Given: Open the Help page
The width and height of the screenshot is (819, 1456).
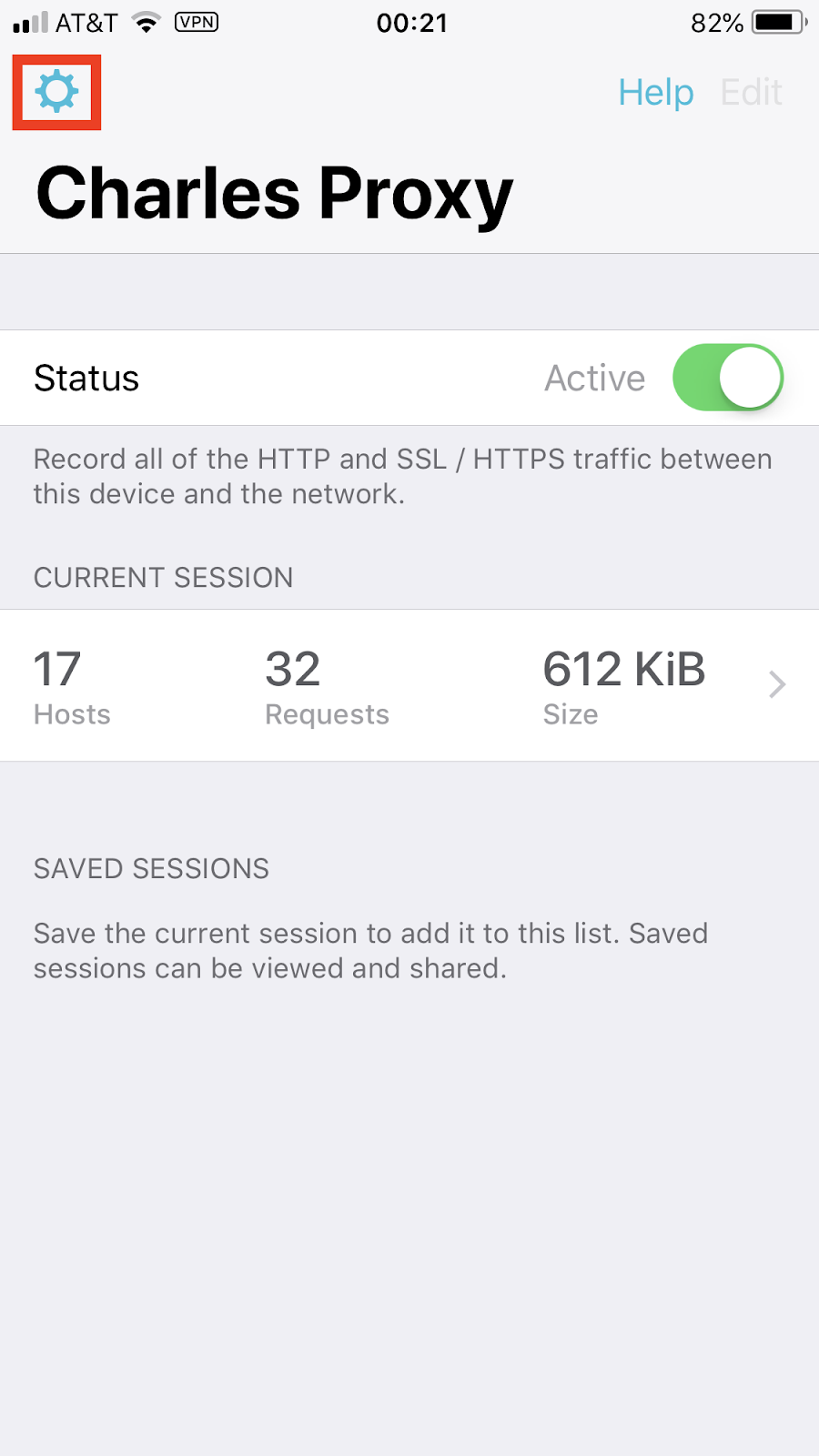Looking at the screenshot, I should pos(655,92).
